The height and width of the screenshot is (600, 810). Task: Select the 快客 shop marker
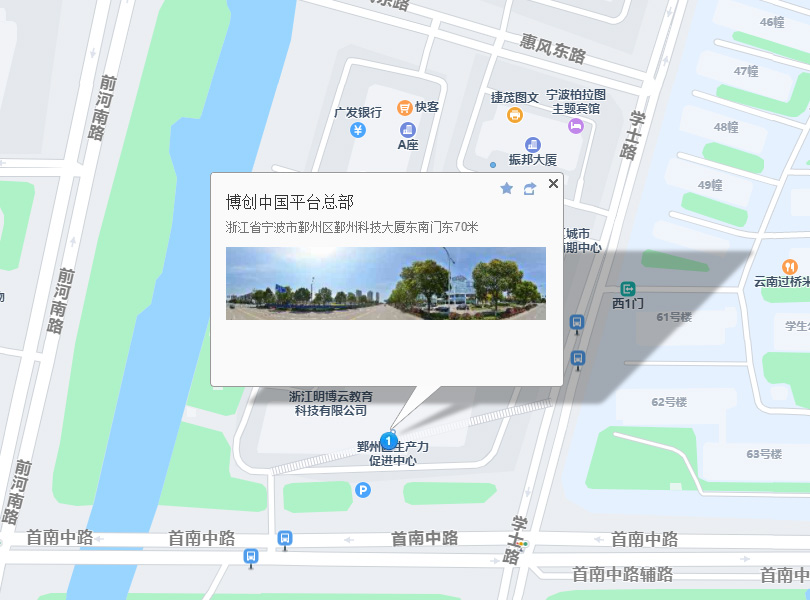point(405,107)
